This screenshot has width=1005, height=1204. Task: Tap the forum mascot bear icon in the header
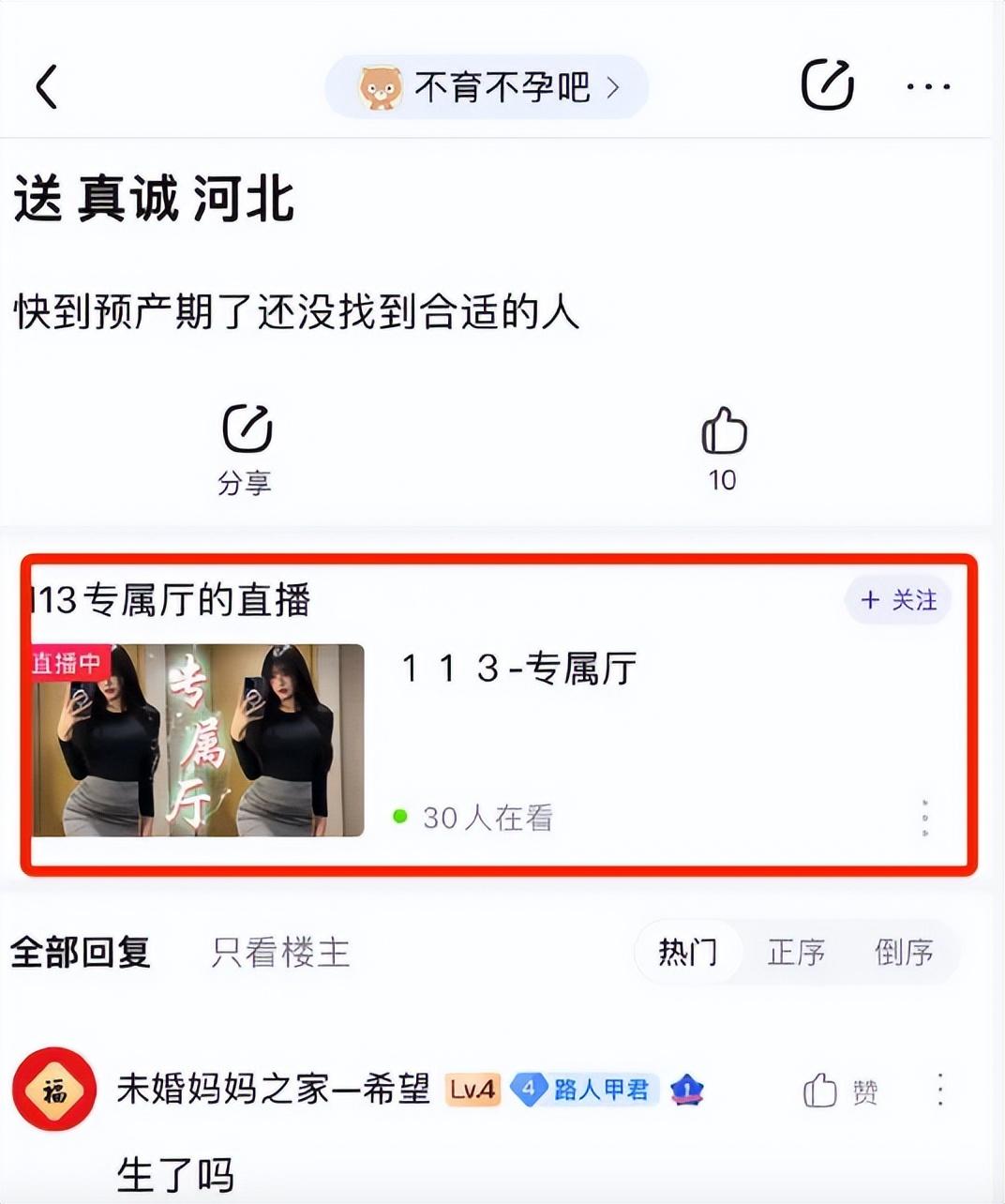point(379,85)
